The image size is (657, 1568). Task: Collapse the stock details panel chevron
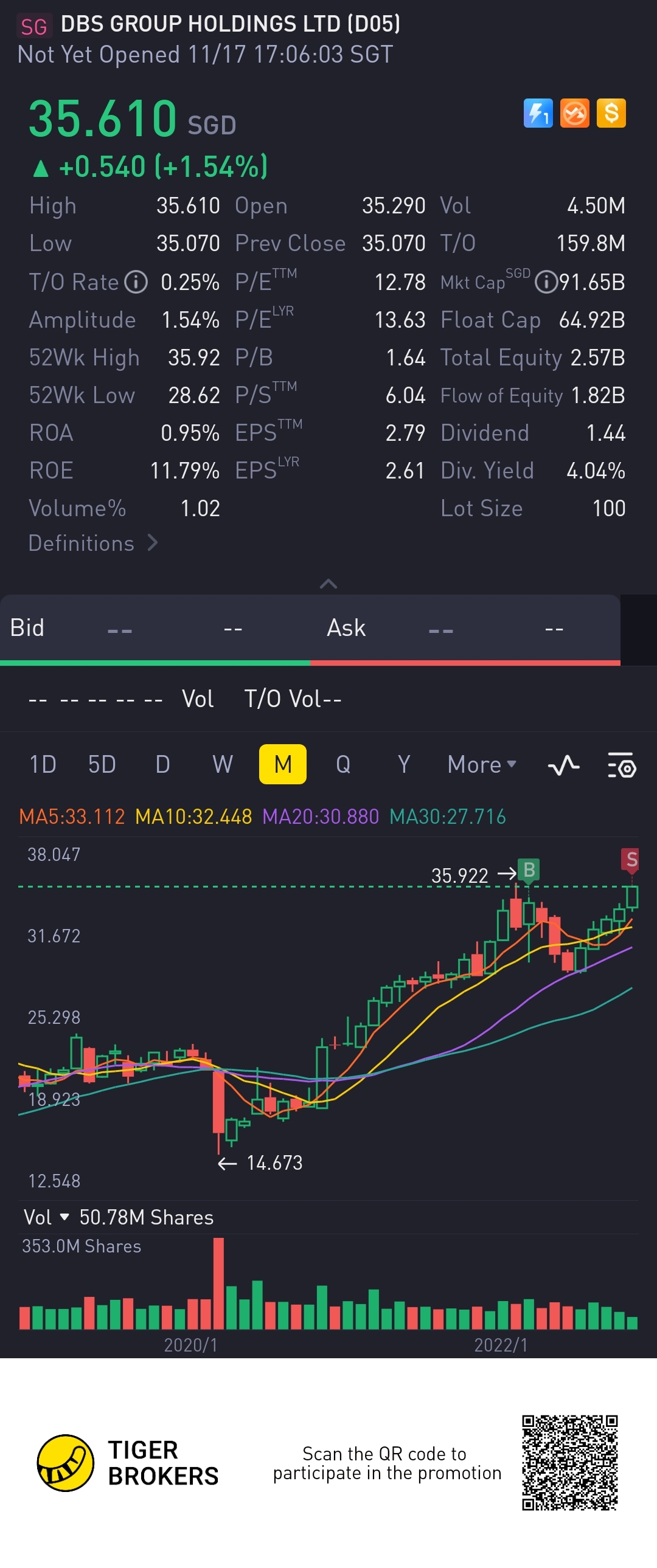328,584
